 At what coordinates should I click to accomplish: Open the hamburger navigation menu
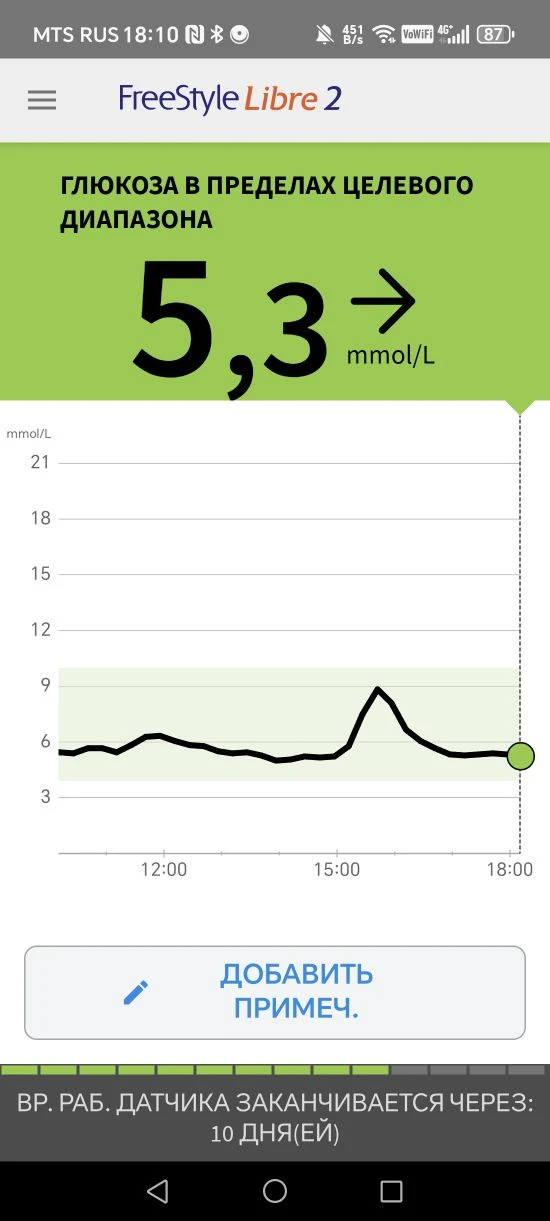[42, 100]
